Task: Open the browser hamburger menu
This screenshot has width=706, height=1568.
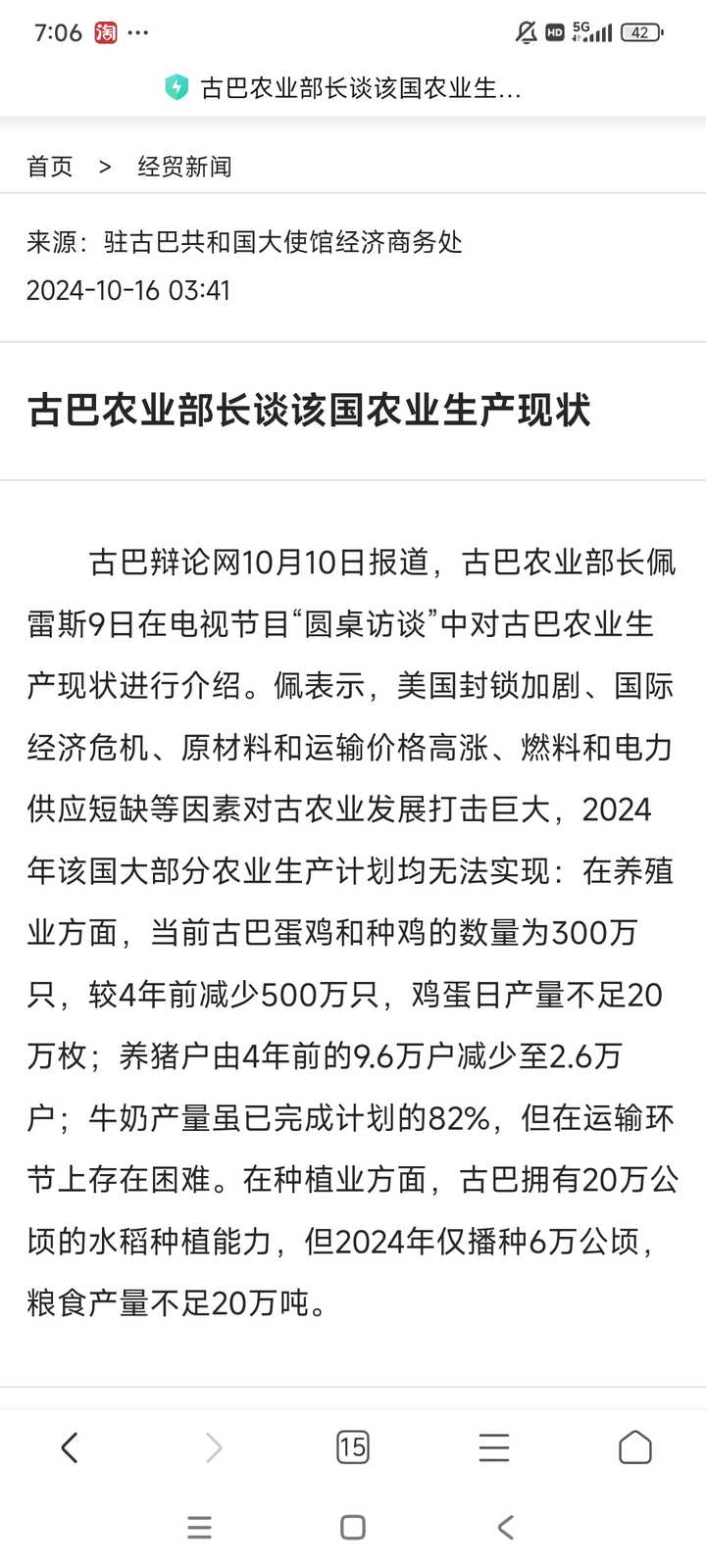Action: (494, 1447)
